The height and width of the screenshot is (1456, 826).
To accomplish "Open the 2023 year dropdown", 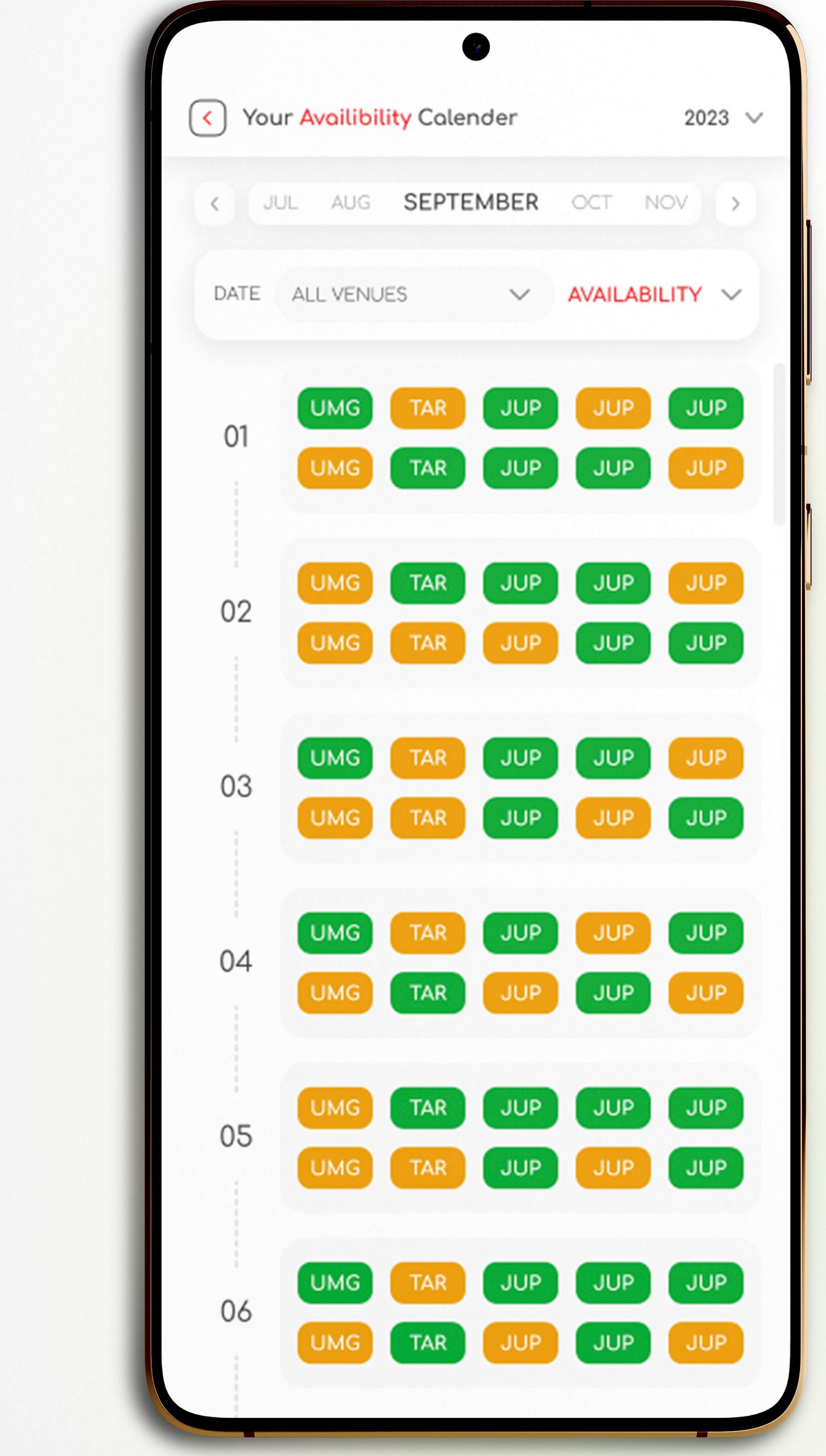I will [x=723, y=118].
